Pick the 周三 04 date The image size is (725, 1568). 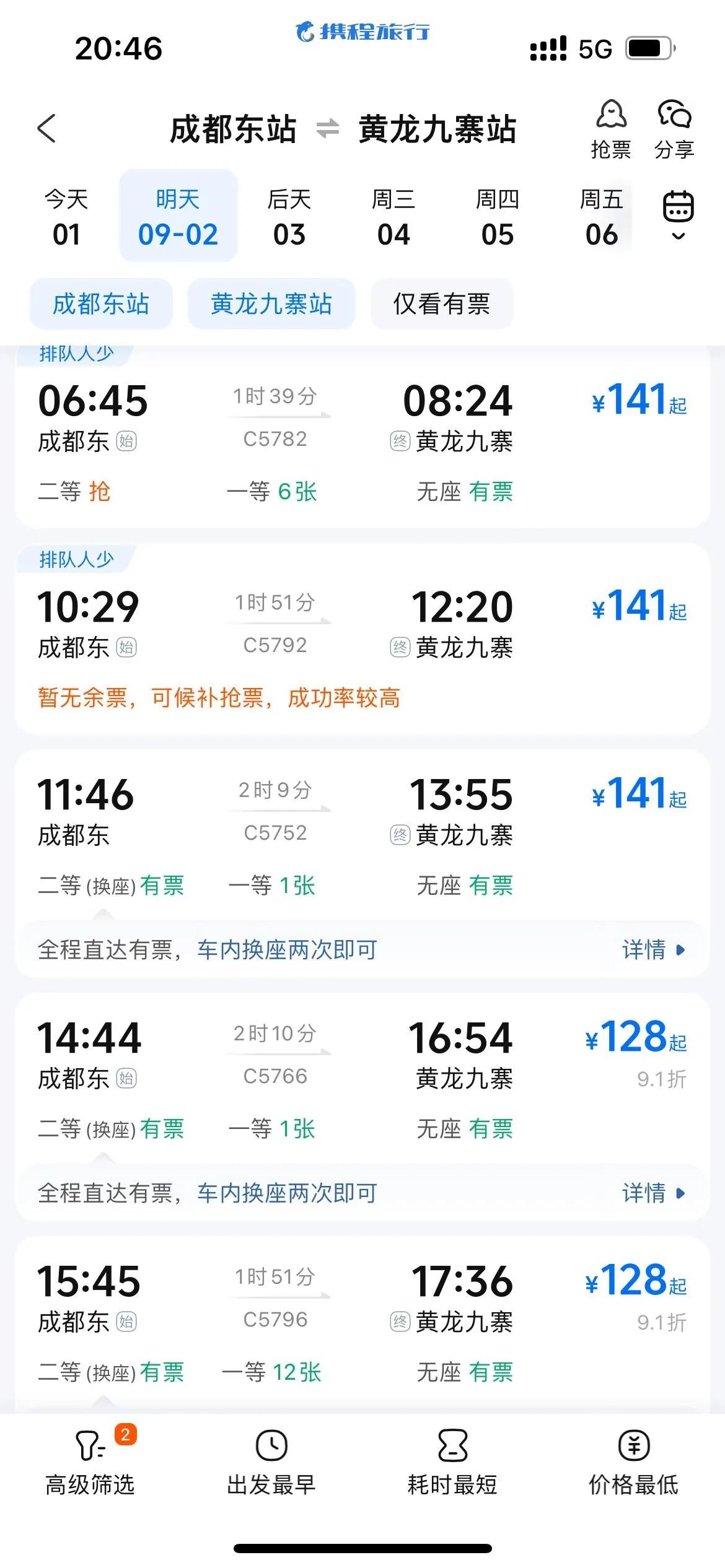tap(393, 217)
